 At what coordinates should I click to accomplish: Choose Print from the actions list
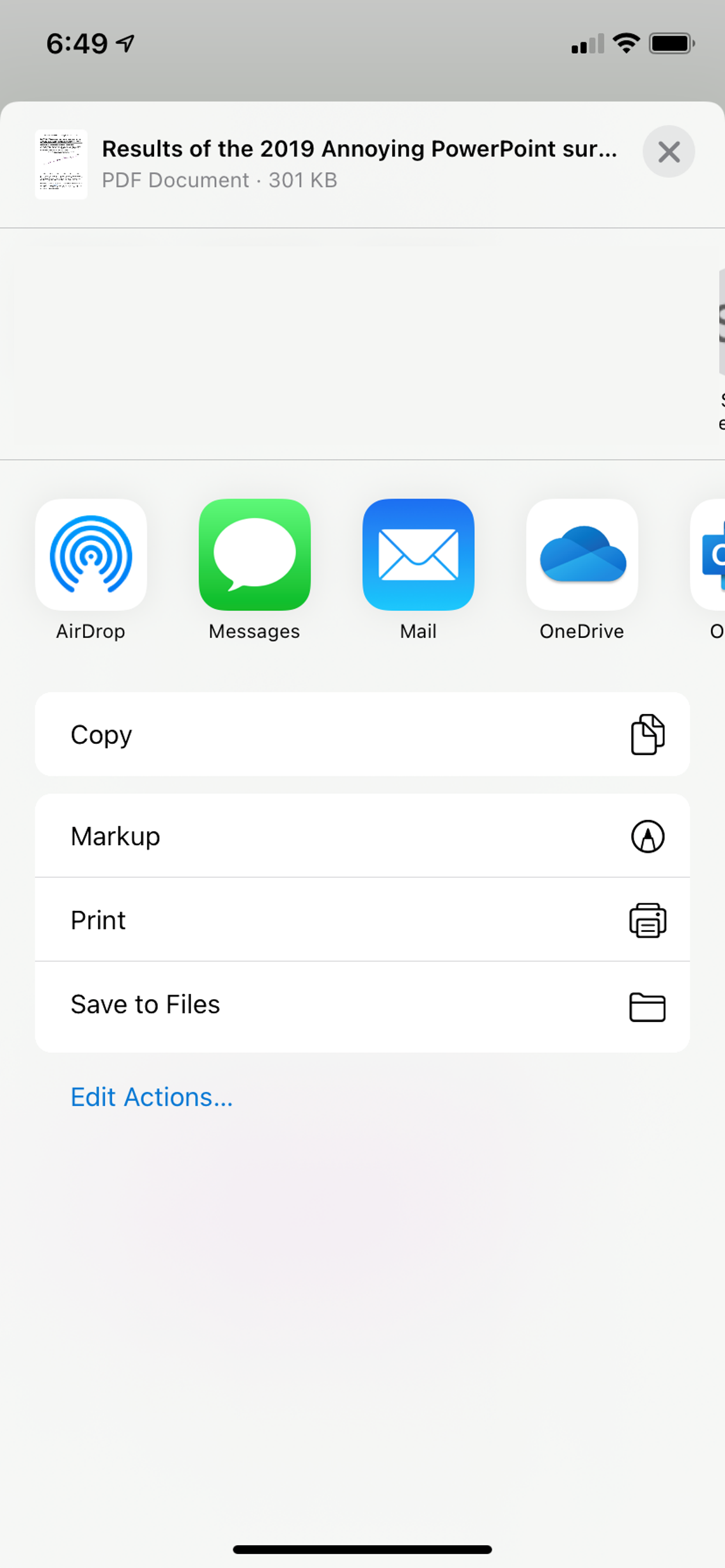click(253, 920)
